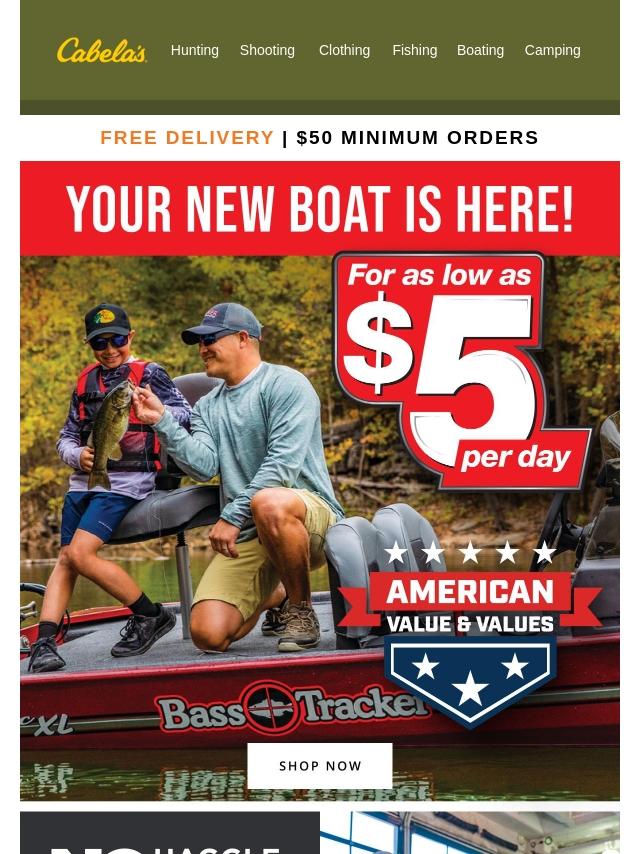Open the Cabela's home logo link
Screen dimensions: 640x854
pyautogui.click(x=102, y=50)
